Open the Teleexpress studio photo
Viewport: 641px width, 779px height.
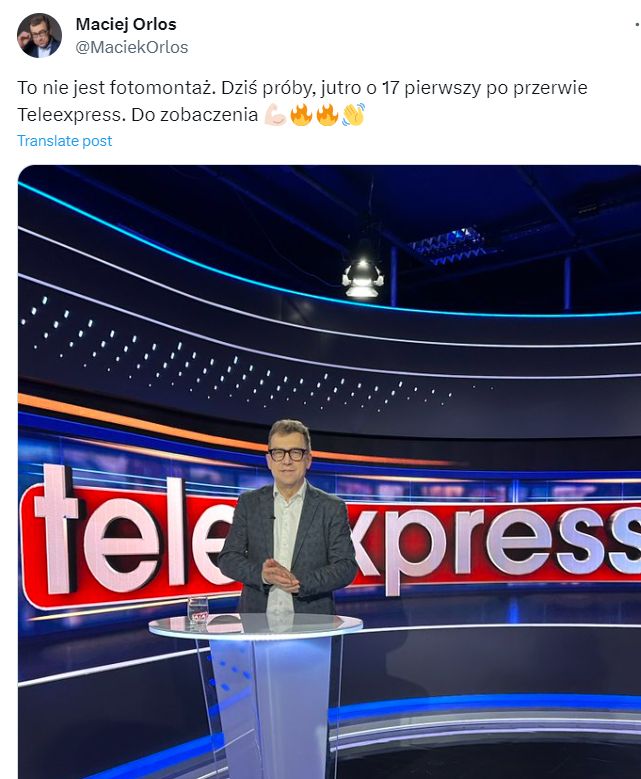(x=330, y=470)
